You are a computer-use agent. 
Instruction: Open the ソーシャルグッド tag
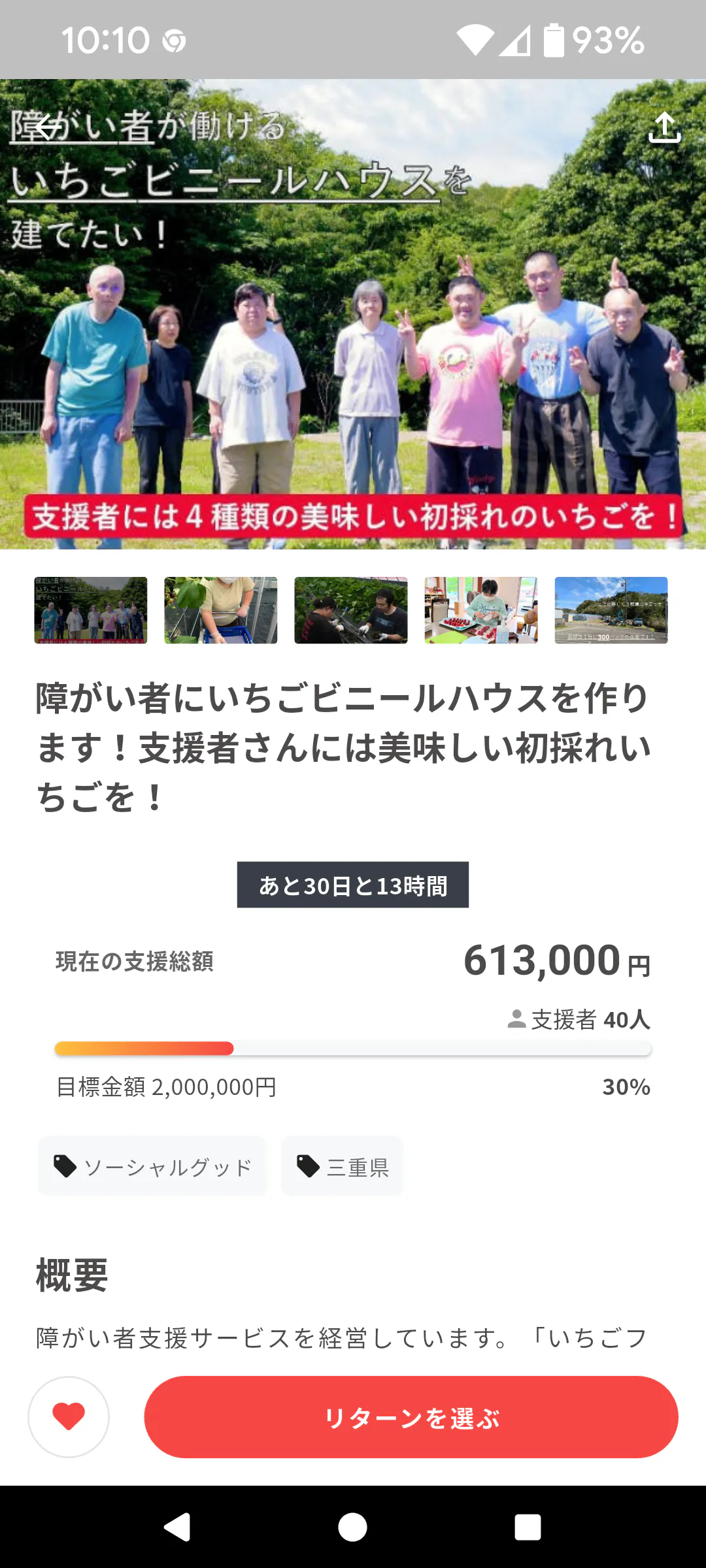point(152,1167)
